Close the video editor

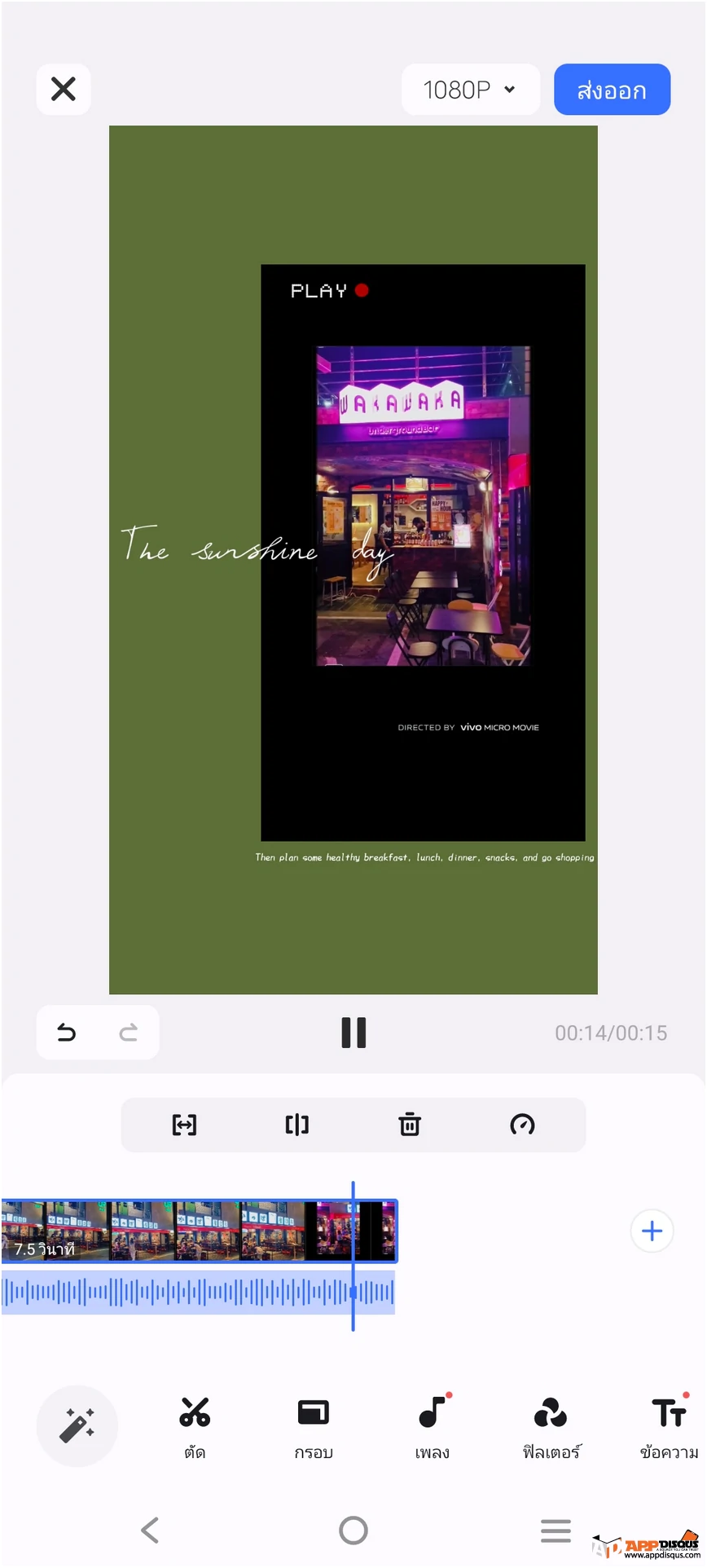point(64,89)
